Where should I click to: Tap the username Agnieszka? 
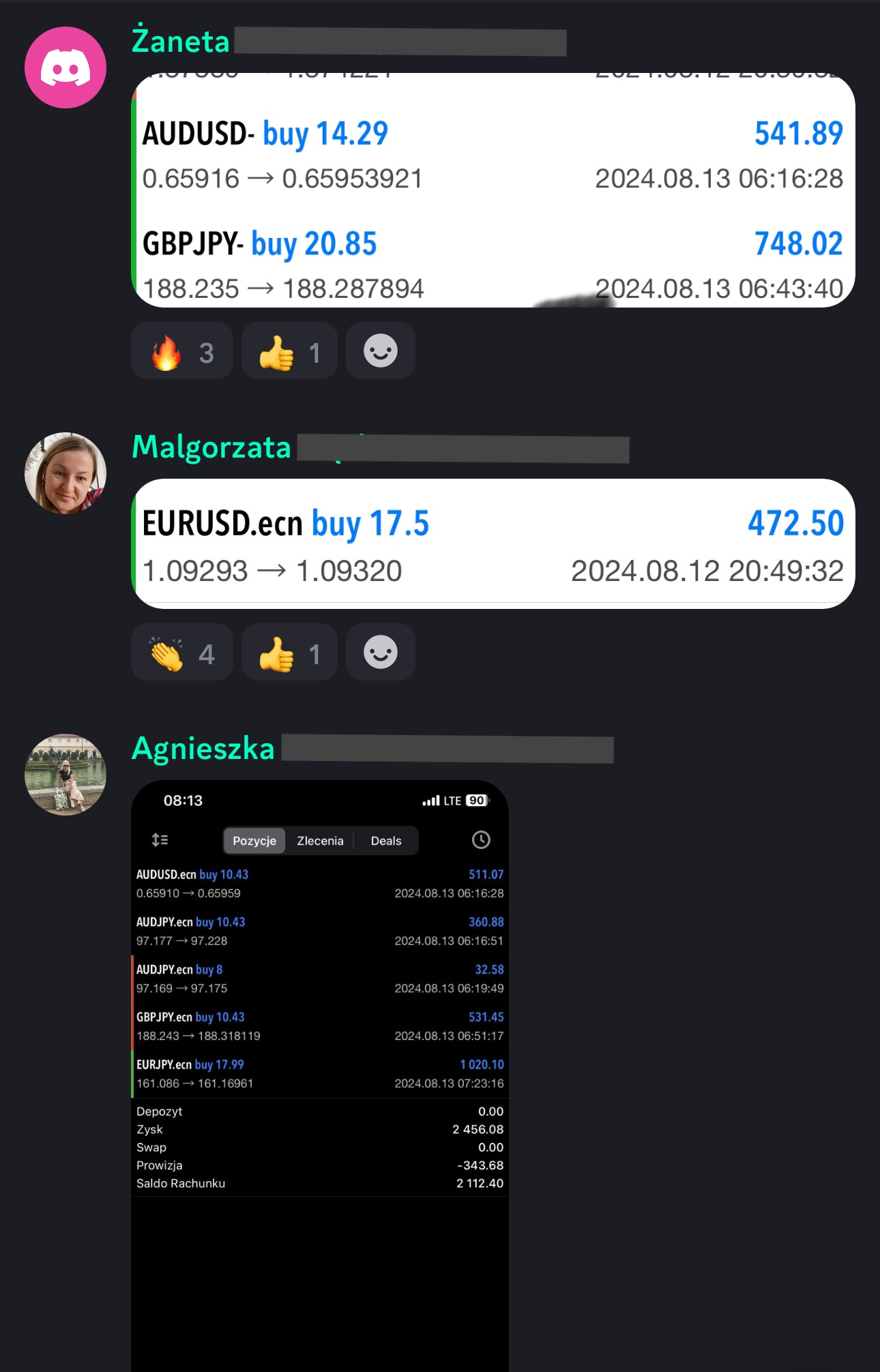coord(203,749)
